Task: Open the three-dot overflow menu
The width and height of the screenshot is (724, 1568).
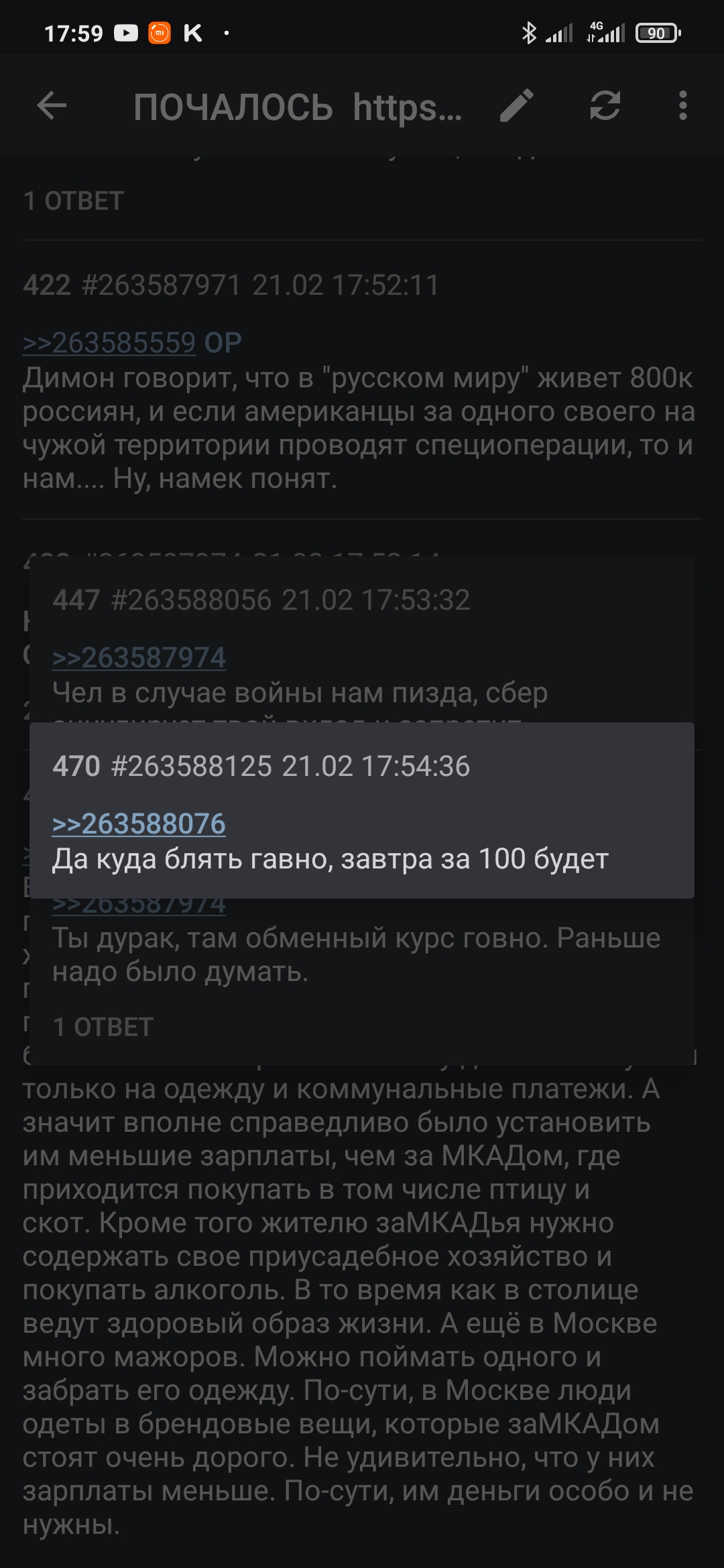Action: [x=682, y=106]
